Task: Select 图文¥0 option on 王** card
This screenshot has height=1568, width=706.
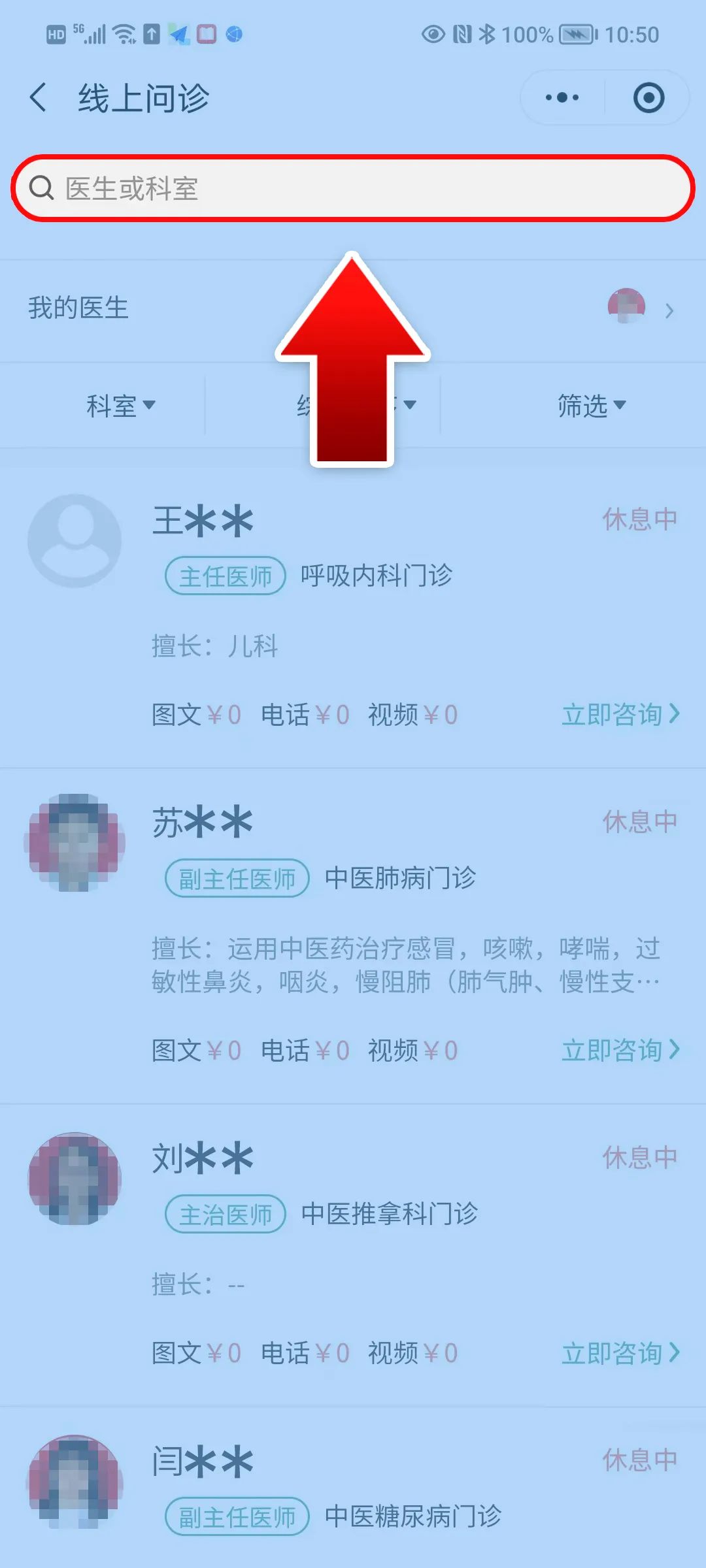Action: click(x=196, y=715)
